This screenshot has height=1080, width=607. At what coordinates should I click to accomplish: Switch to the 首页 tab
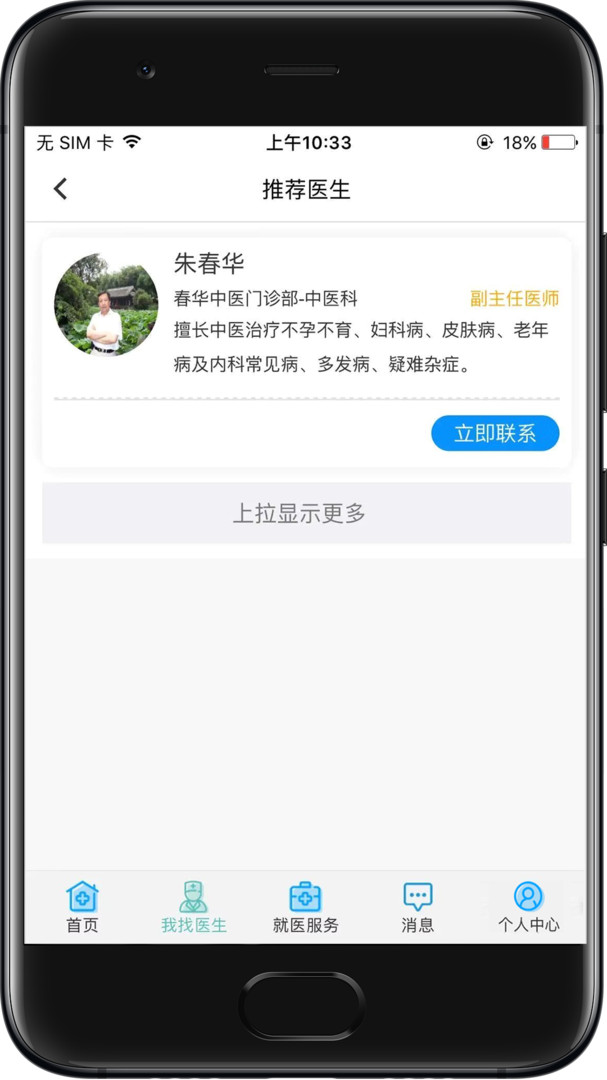pos(82,906)
